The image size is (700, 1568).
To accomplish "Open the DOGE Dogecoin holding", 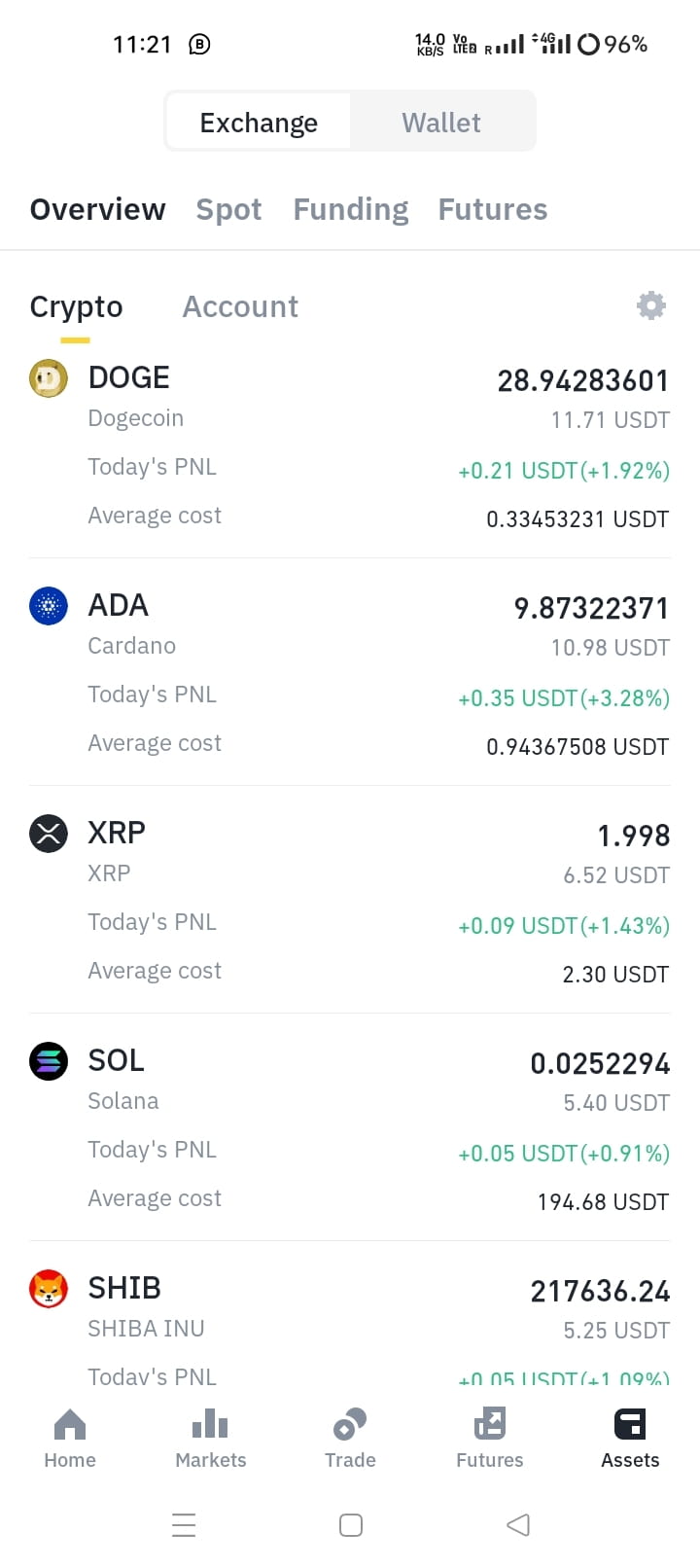I will pyautogui.click(x=350, y=446).
